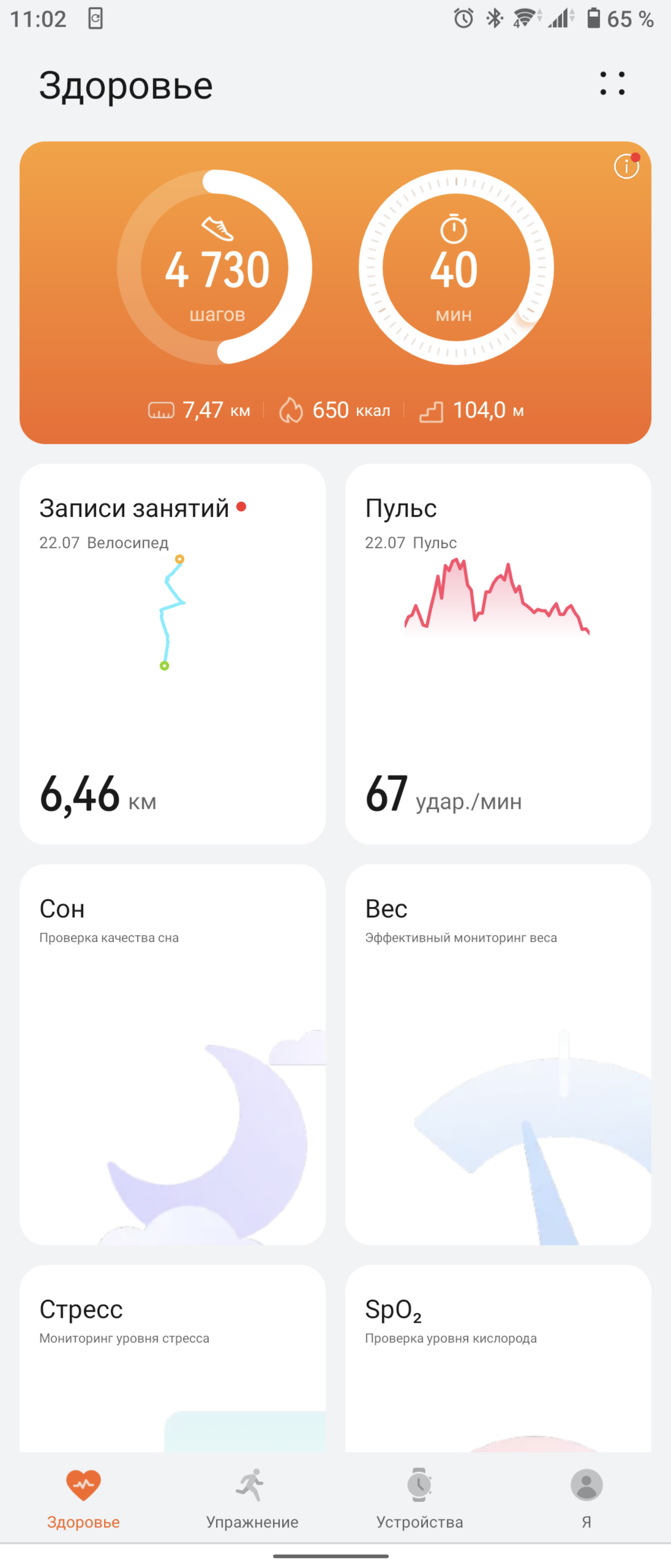Open the Записи занятий workout records card

coord(172,654)
